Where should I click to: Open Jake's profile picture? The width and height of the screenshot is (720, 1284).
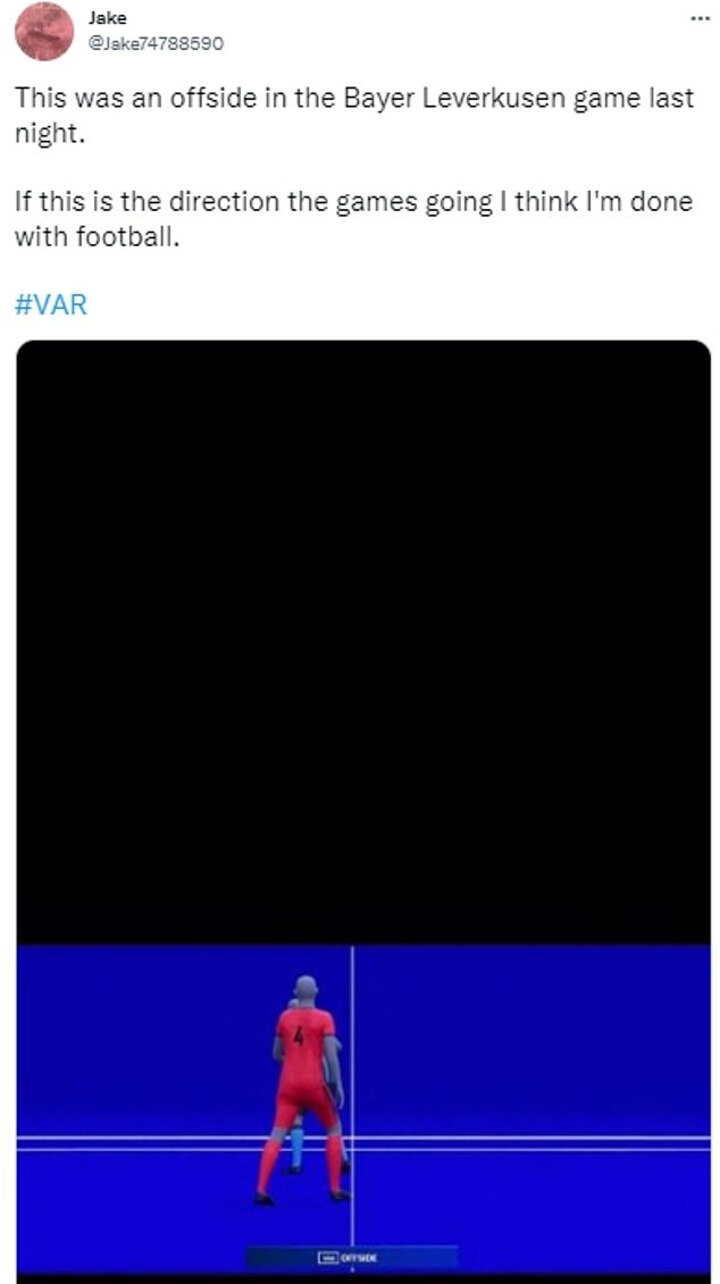tap(44, 32)
